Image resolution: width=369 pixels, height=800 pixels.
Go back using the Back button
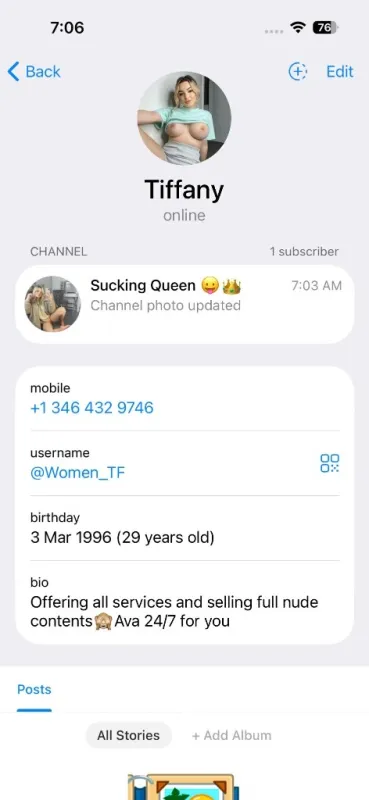34,71
